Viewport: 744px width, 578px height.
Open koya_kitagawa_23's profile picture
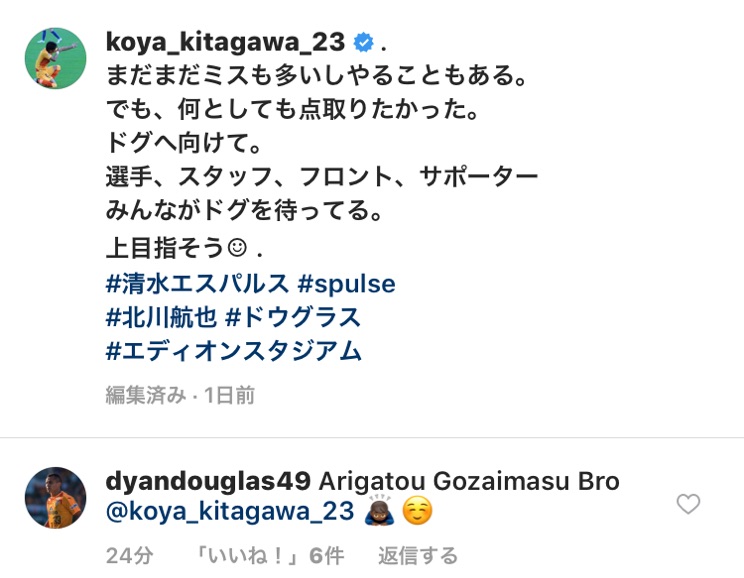[56, 58]
